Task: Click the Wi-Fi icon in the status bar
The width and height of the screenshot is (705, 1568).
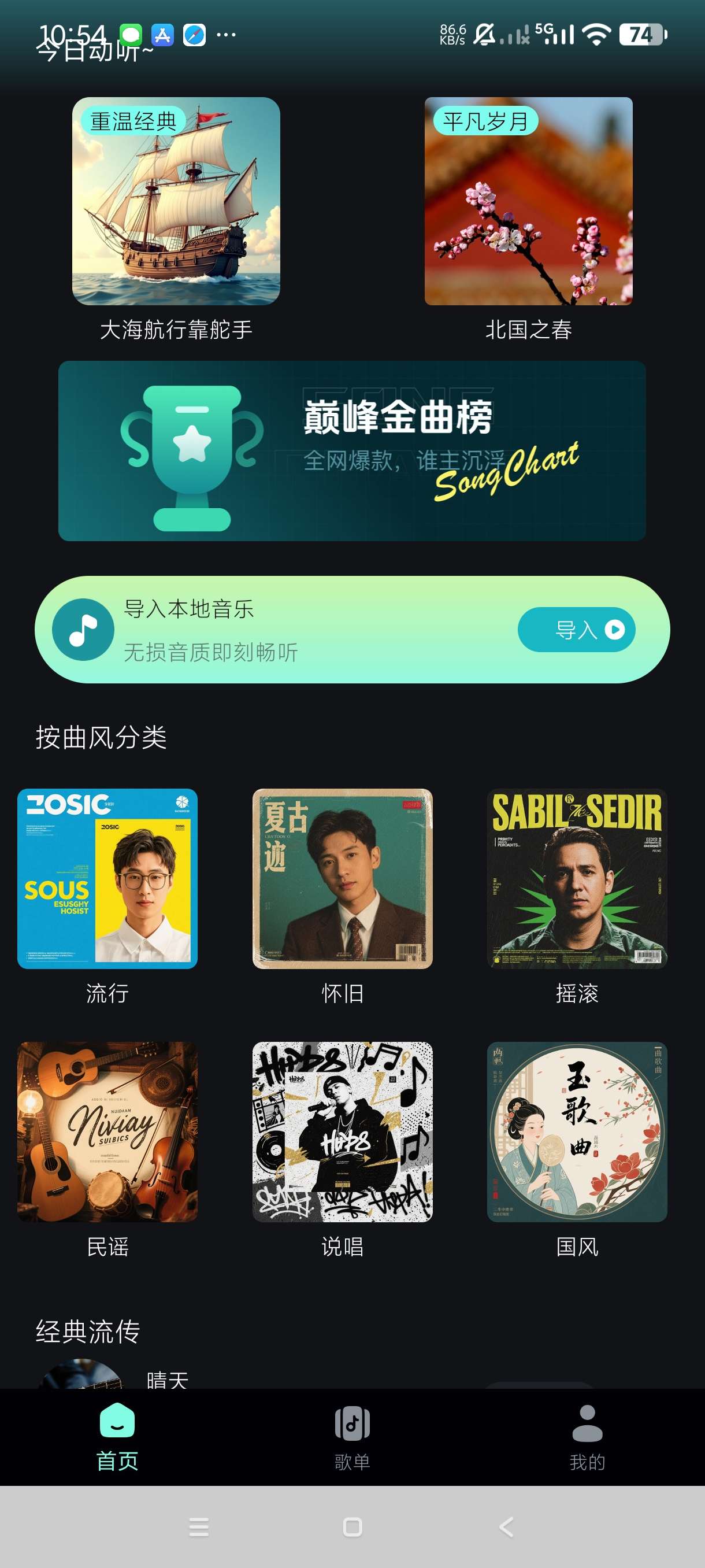Action: coord(598,35)
